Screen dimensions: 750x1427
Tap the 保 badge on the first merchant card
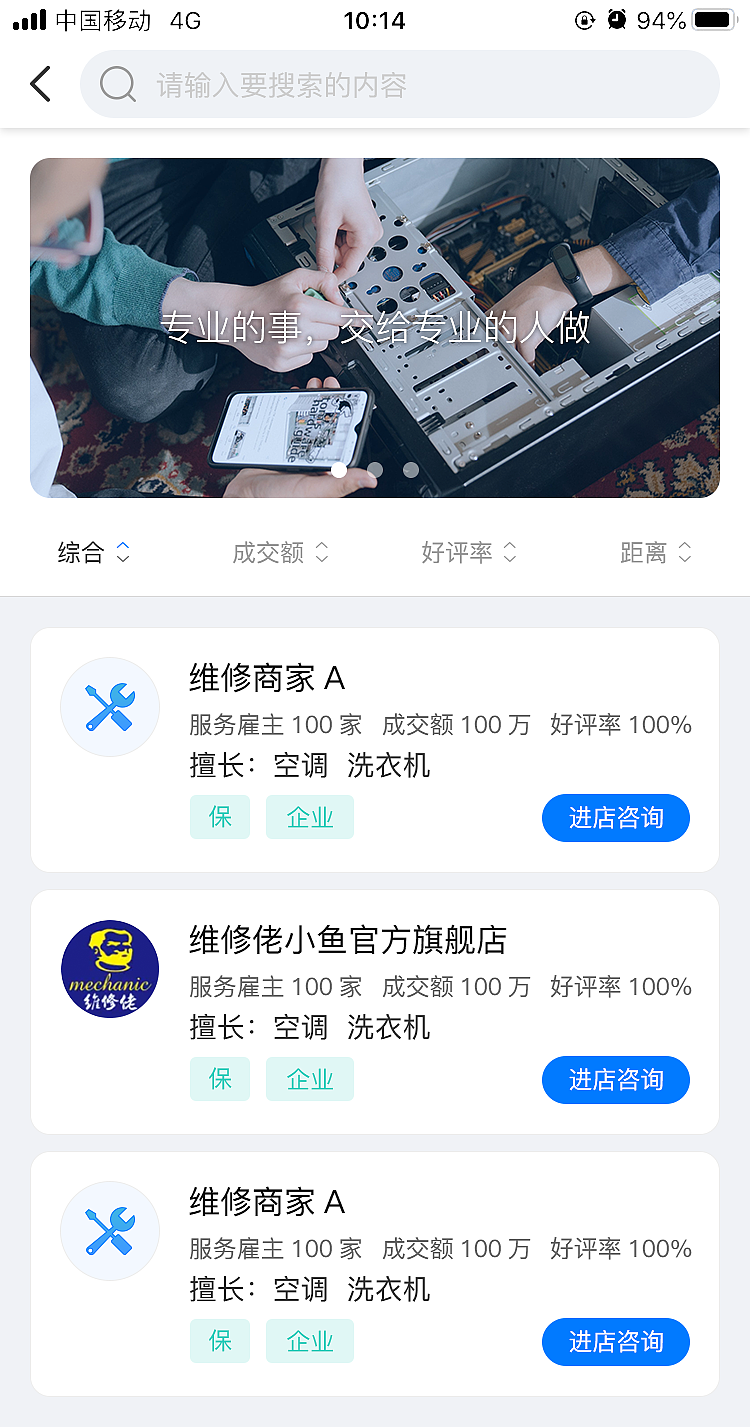point(219,817)
